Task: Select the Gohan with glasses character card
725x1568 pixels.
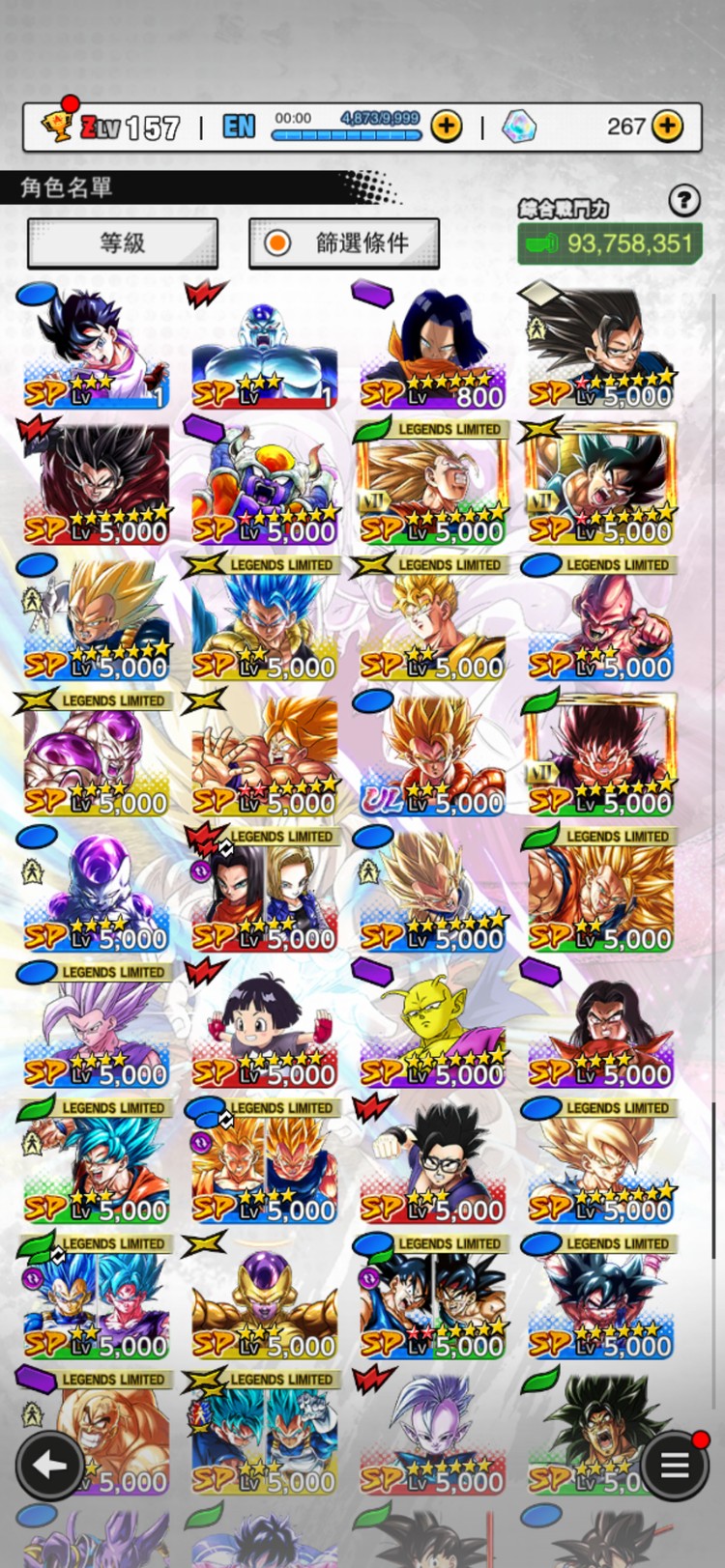Action: pos(432,1163)
